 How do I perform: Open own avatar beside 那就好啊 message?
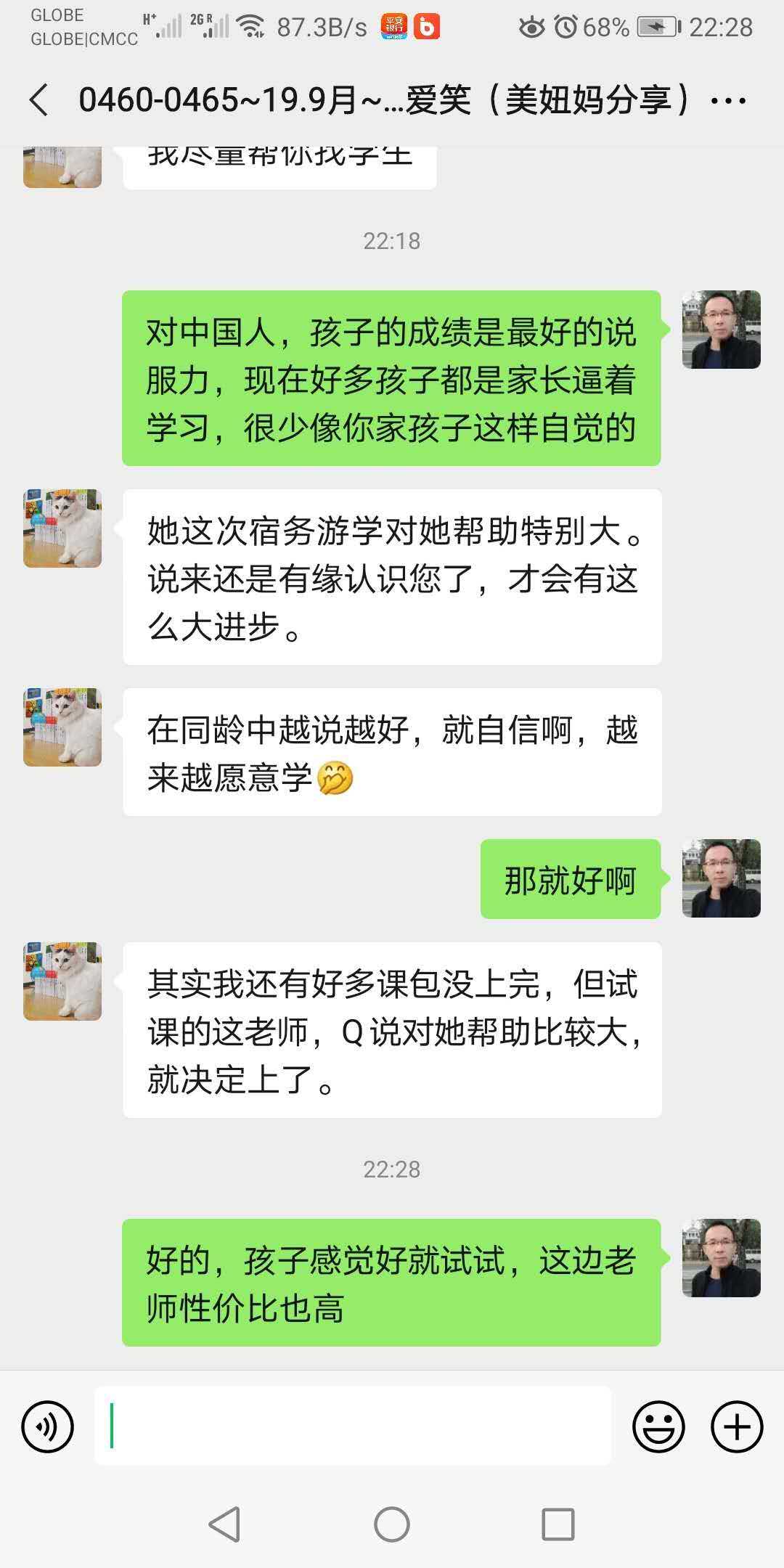tap(721, 878)
